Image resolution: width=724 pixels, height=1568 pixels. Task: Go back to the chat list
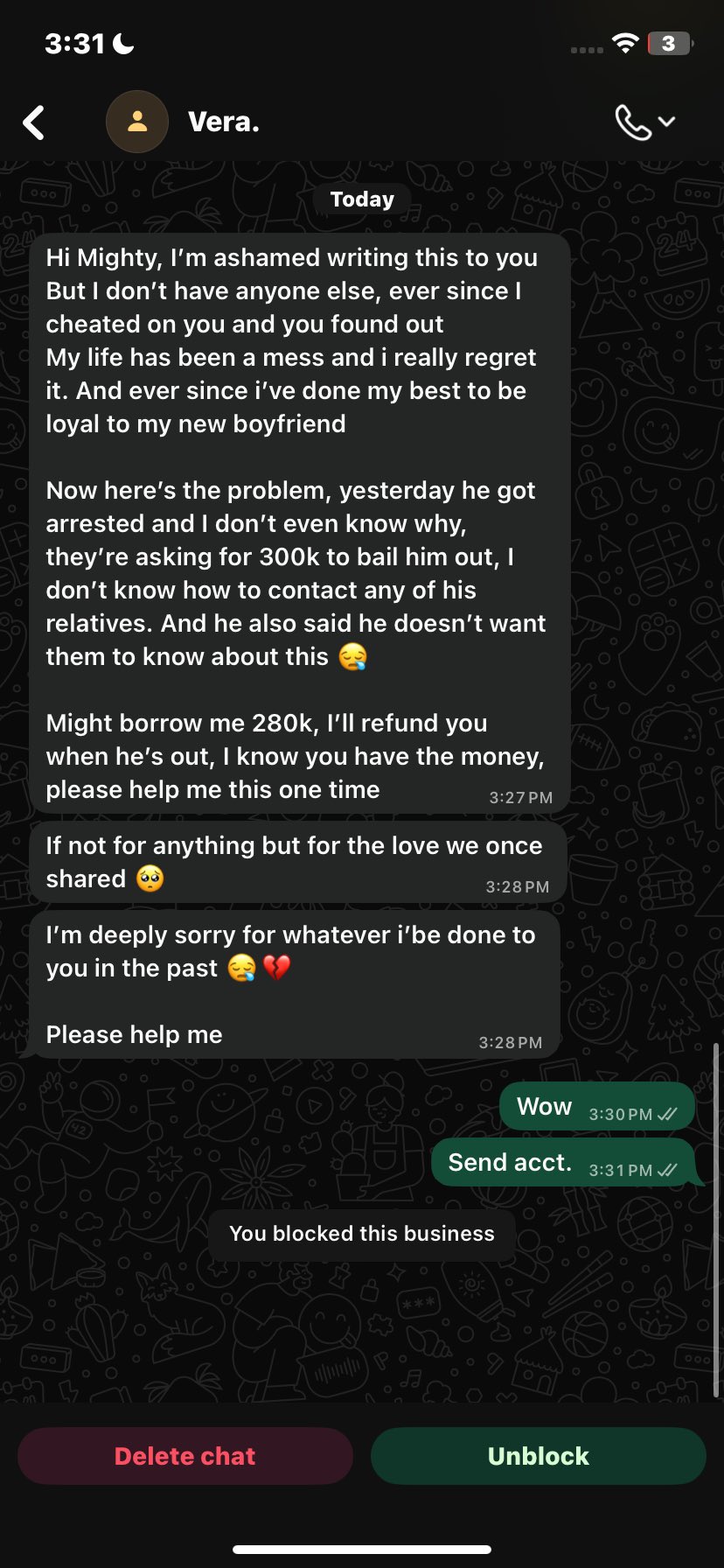[34, 122]
